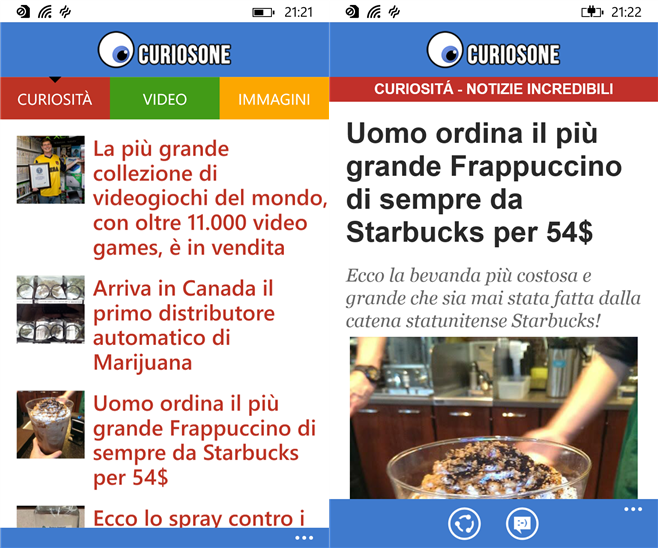The height and width of the screenshot is (548, 658).
Task: Expand the app bar menu below the article list
Action: click(x=304, y=538)
